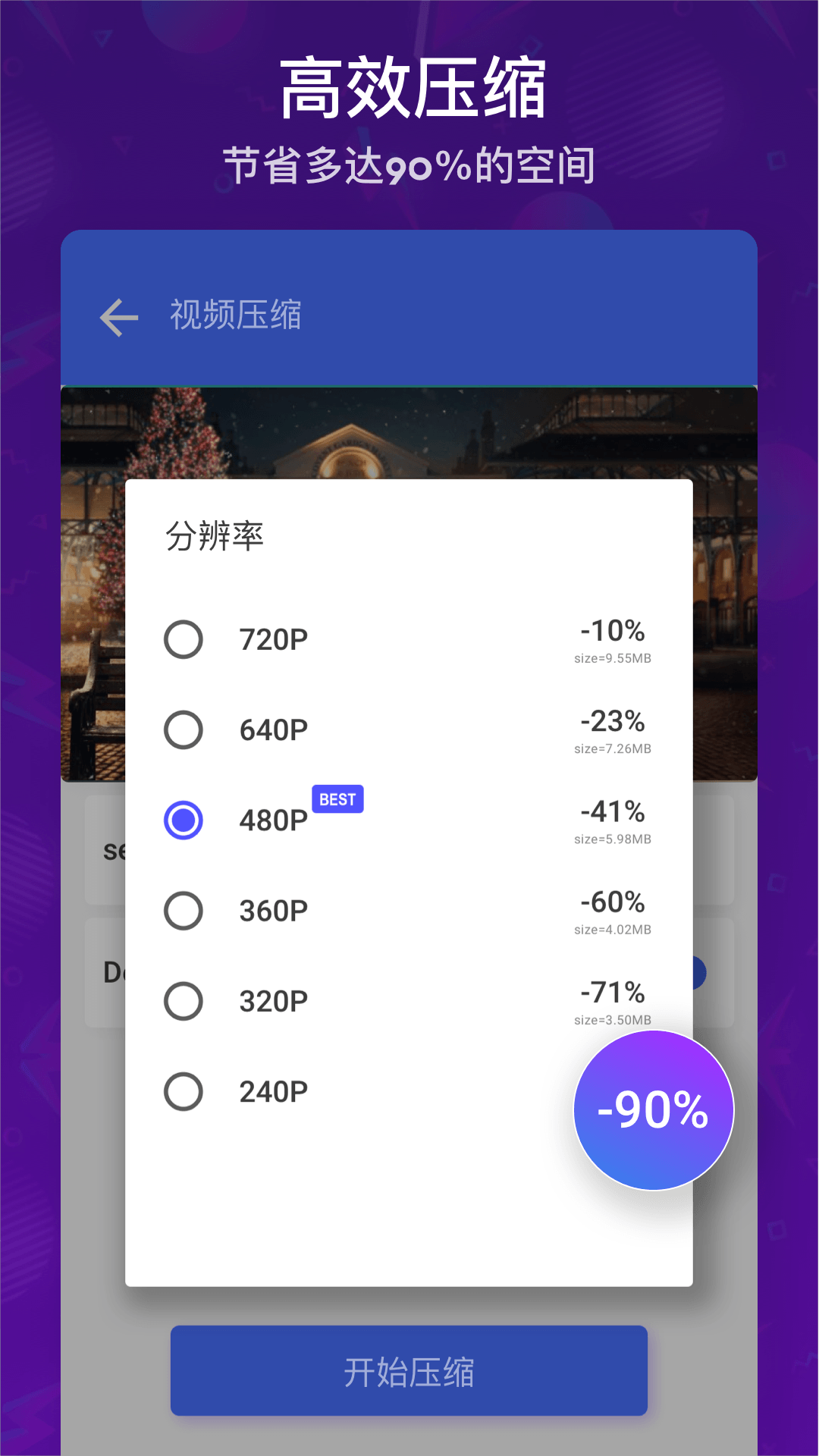The width and height of the screenshot is (819, 1456).
Task: Select the 360P resolution option
Action: coord(184,909)
